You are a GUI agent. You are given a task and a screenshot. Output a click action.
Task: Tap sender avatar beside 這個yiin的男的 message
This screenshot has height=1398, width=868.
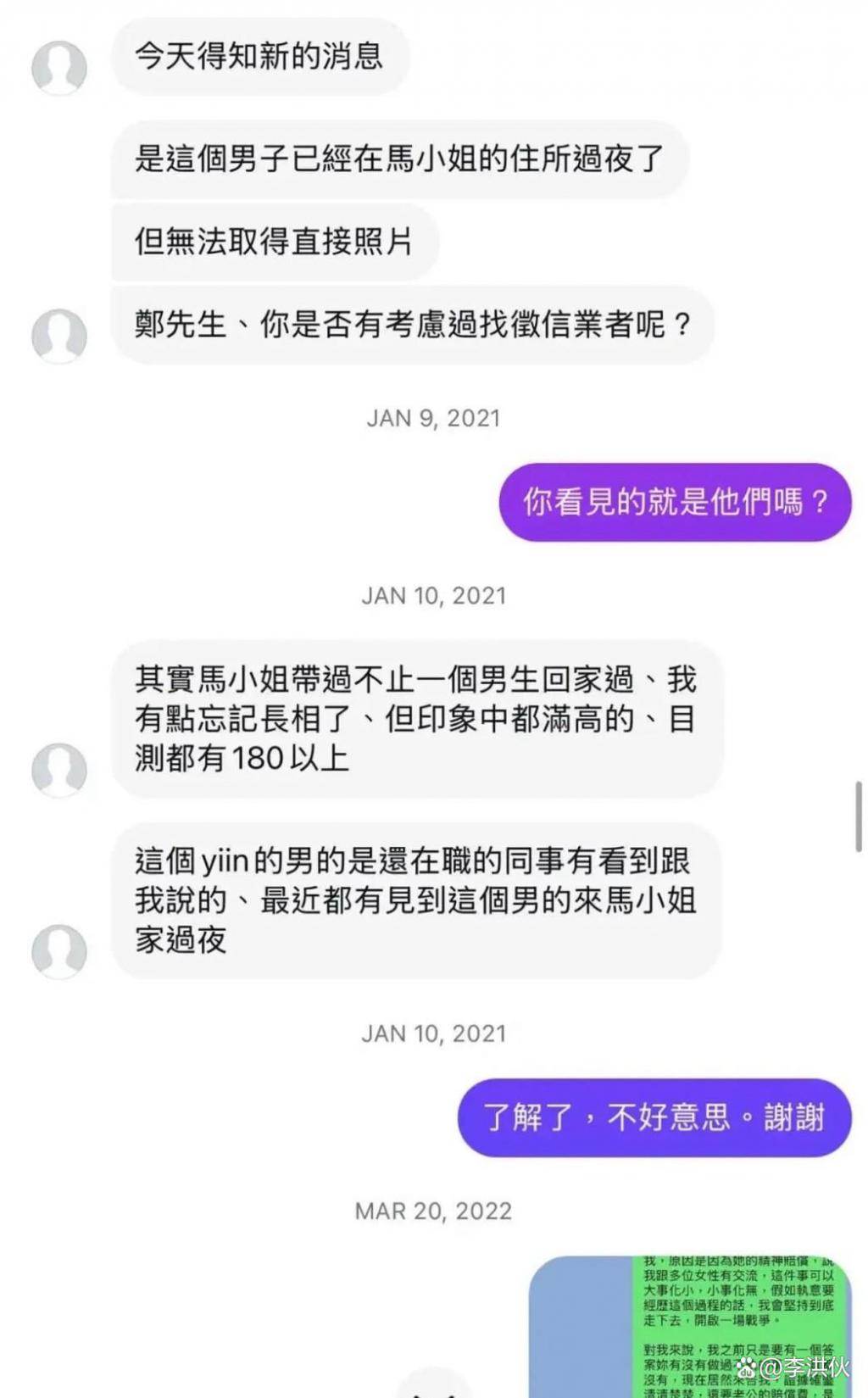point(59,951)
